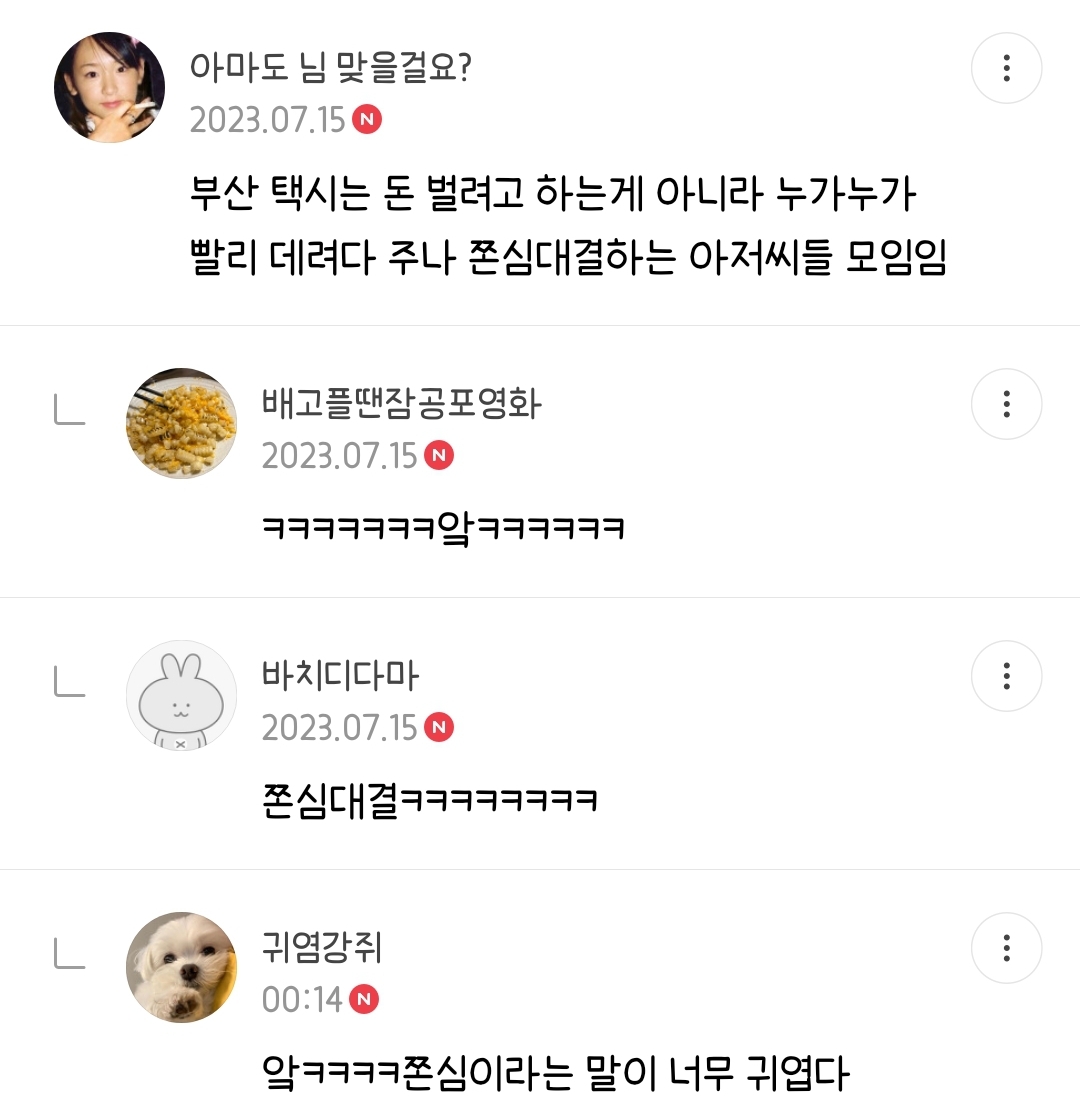Open the overflow menu on 귀염강쥐's reply

[1006, 948]
